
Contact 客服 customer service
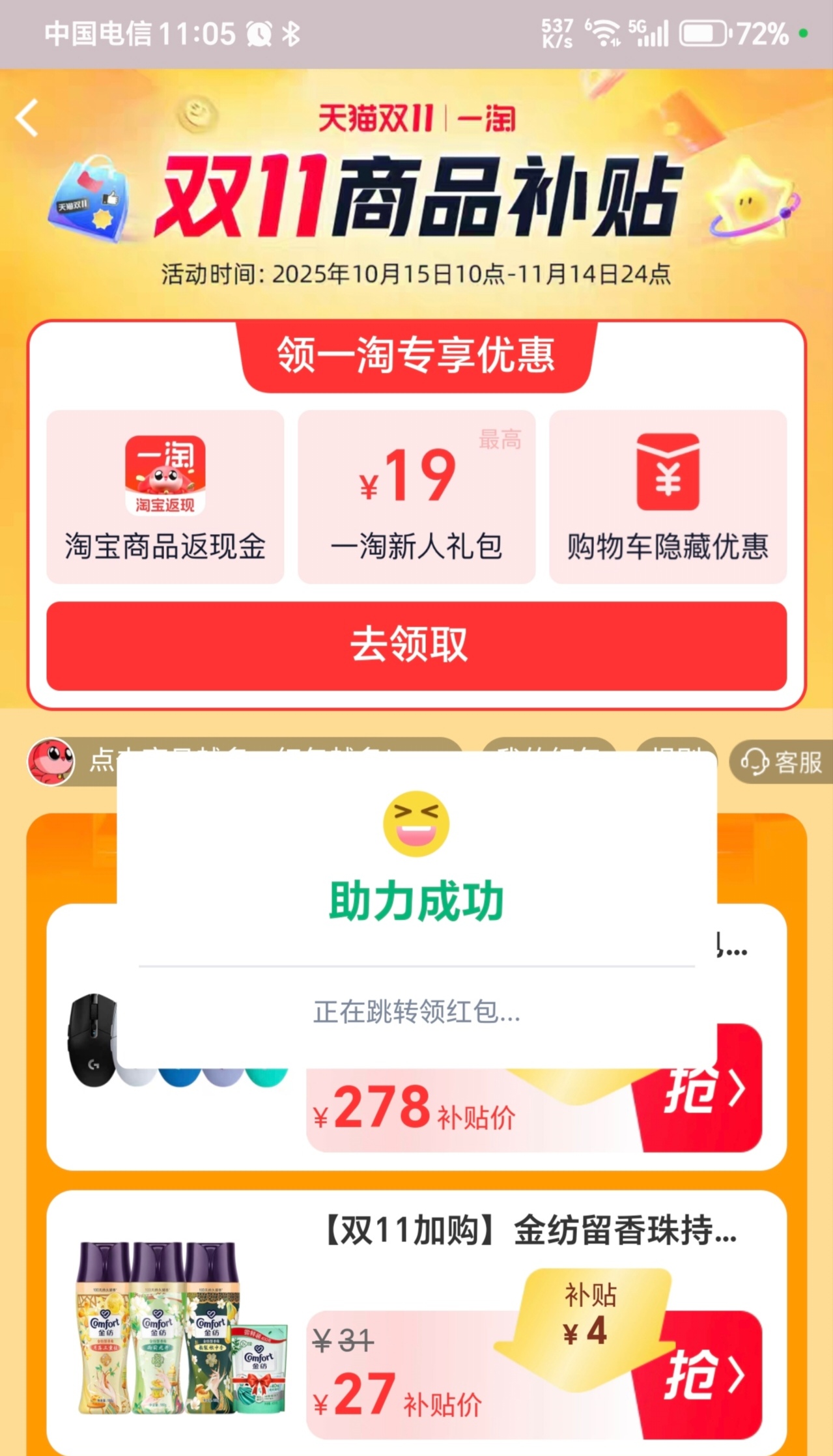point(781,762)
